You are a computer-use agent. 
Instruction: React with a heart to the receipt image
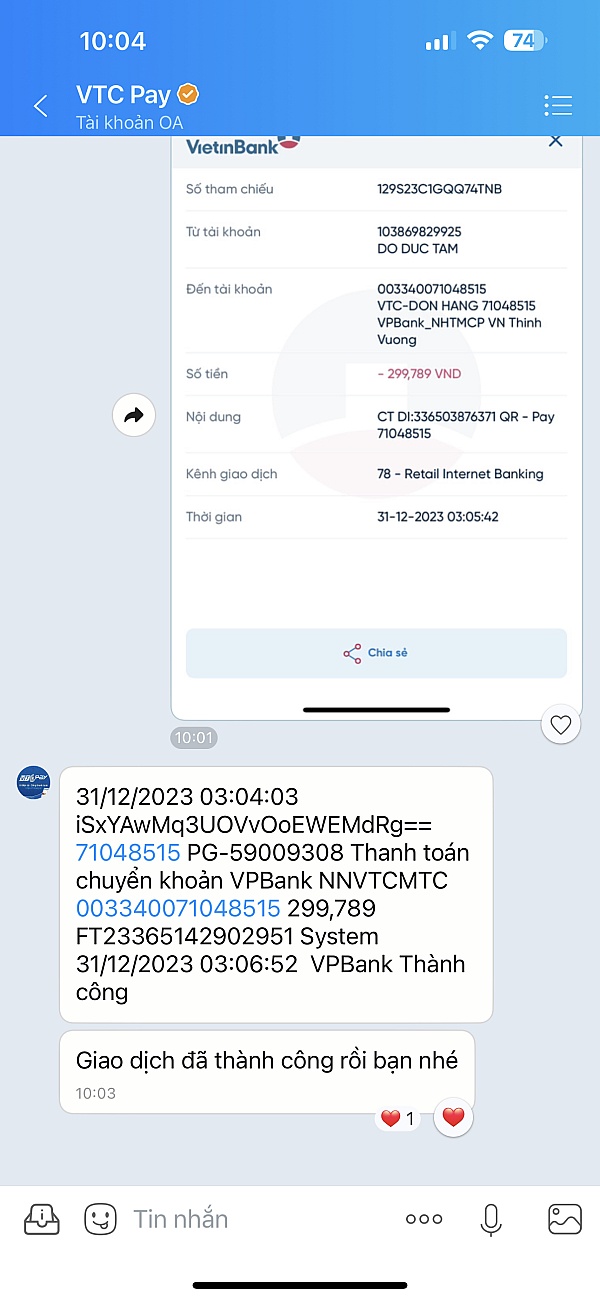click(x=561, y=725)
